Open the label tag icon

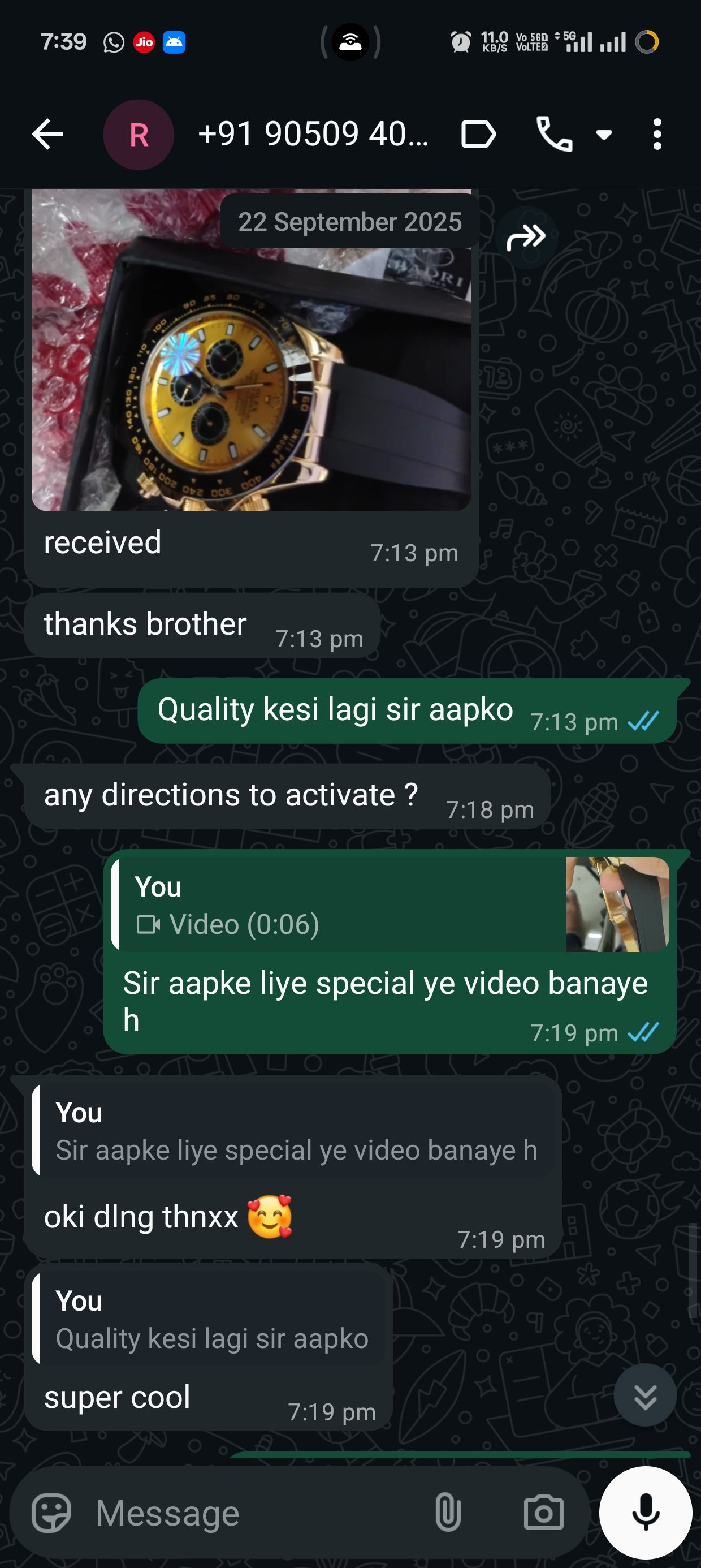coord(478,135)
